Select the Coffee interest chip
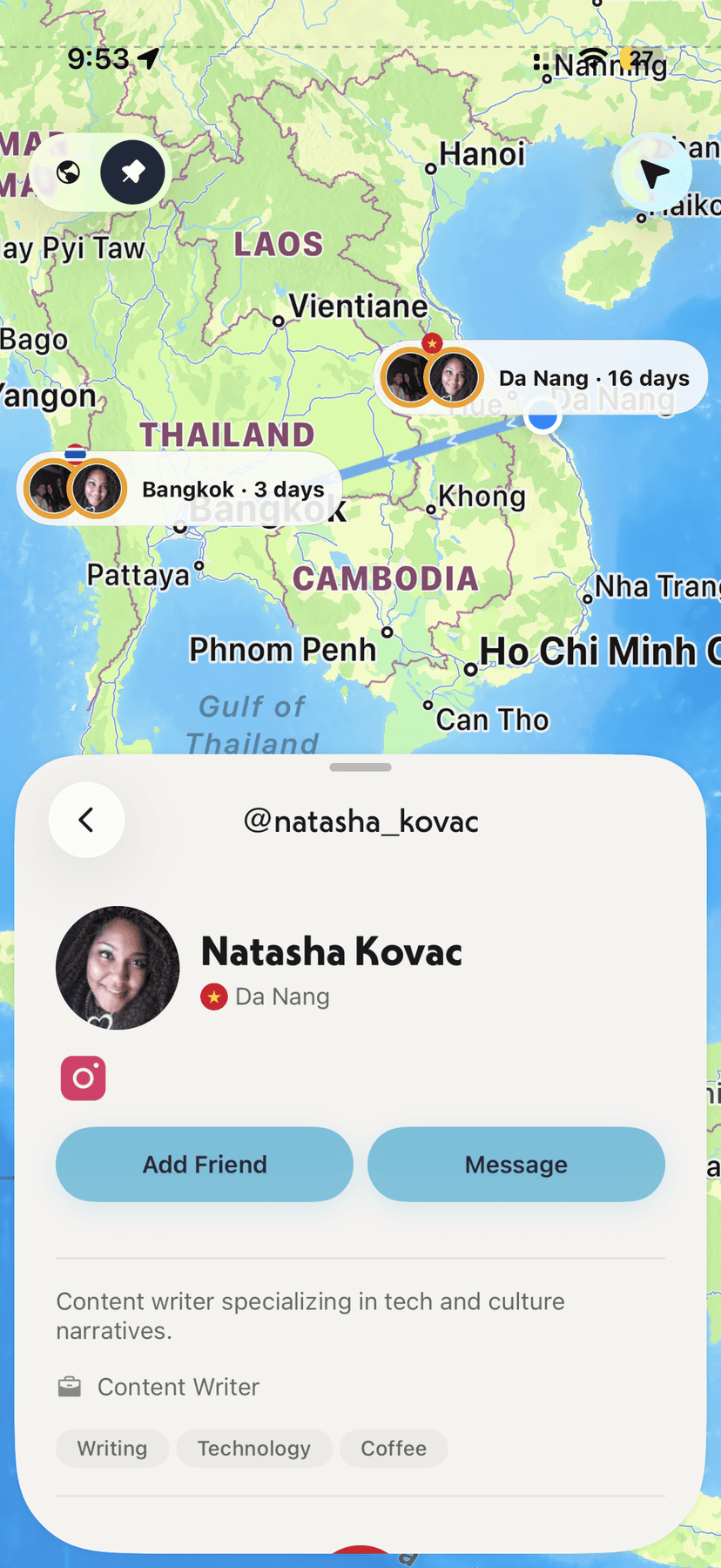 pyautogui.click(x=394, y=1449)
